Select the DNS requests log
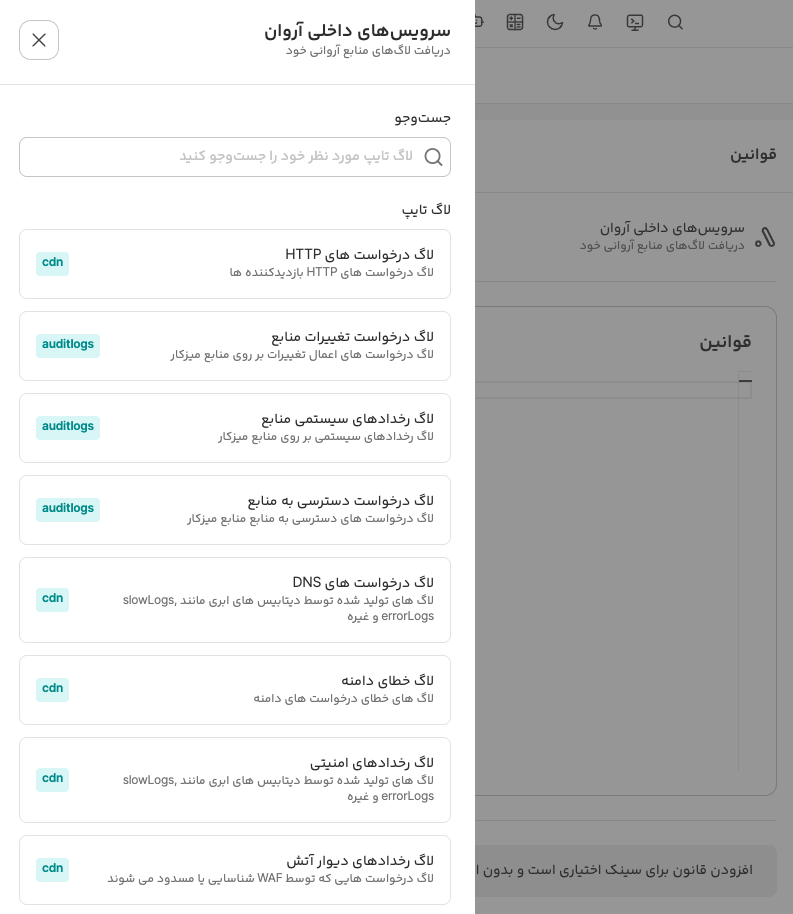 coord(235,600)
